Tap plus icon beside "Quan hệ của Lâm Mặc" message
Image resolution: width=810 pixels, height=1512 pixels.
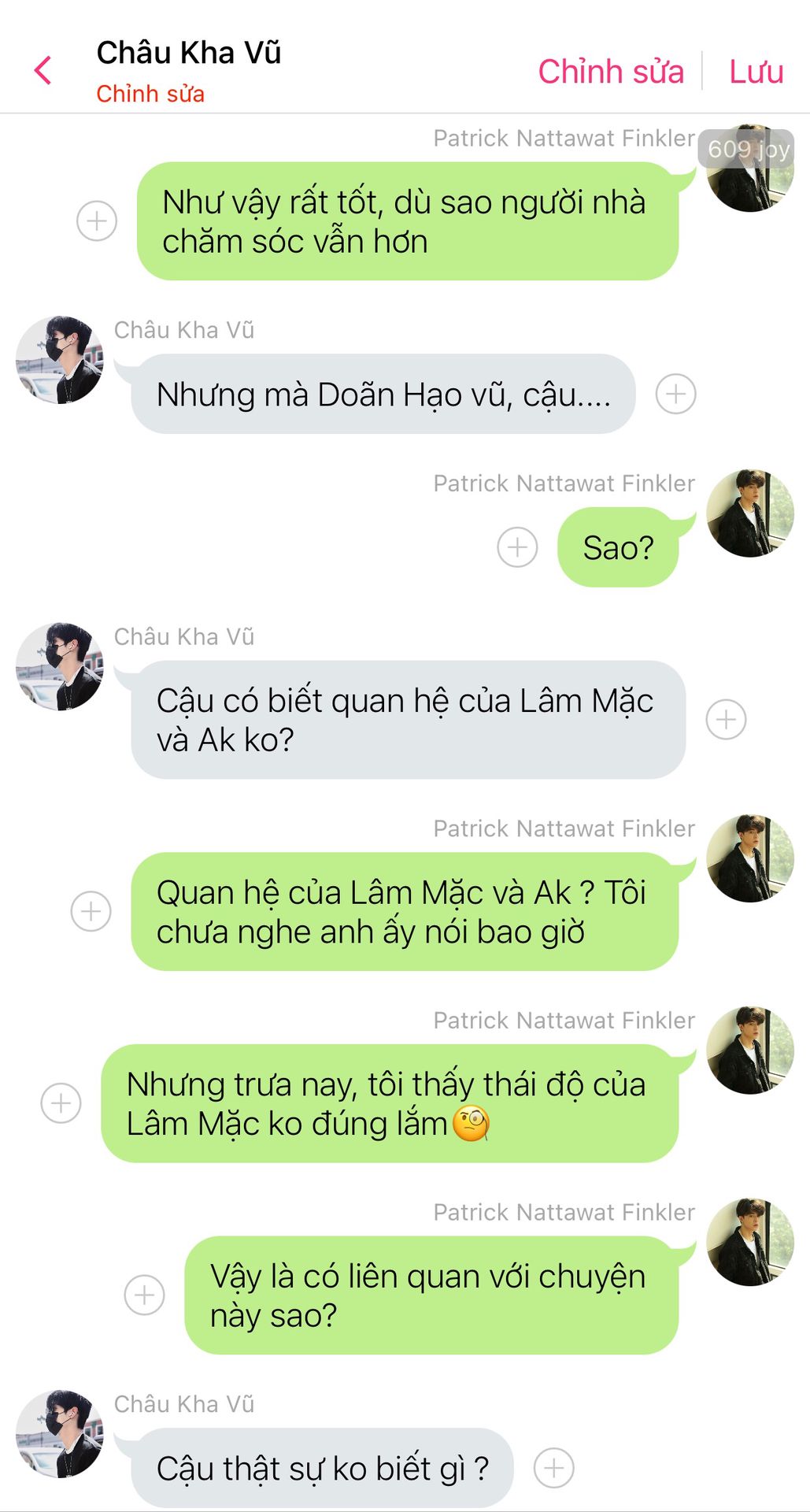tap(91, 911)
